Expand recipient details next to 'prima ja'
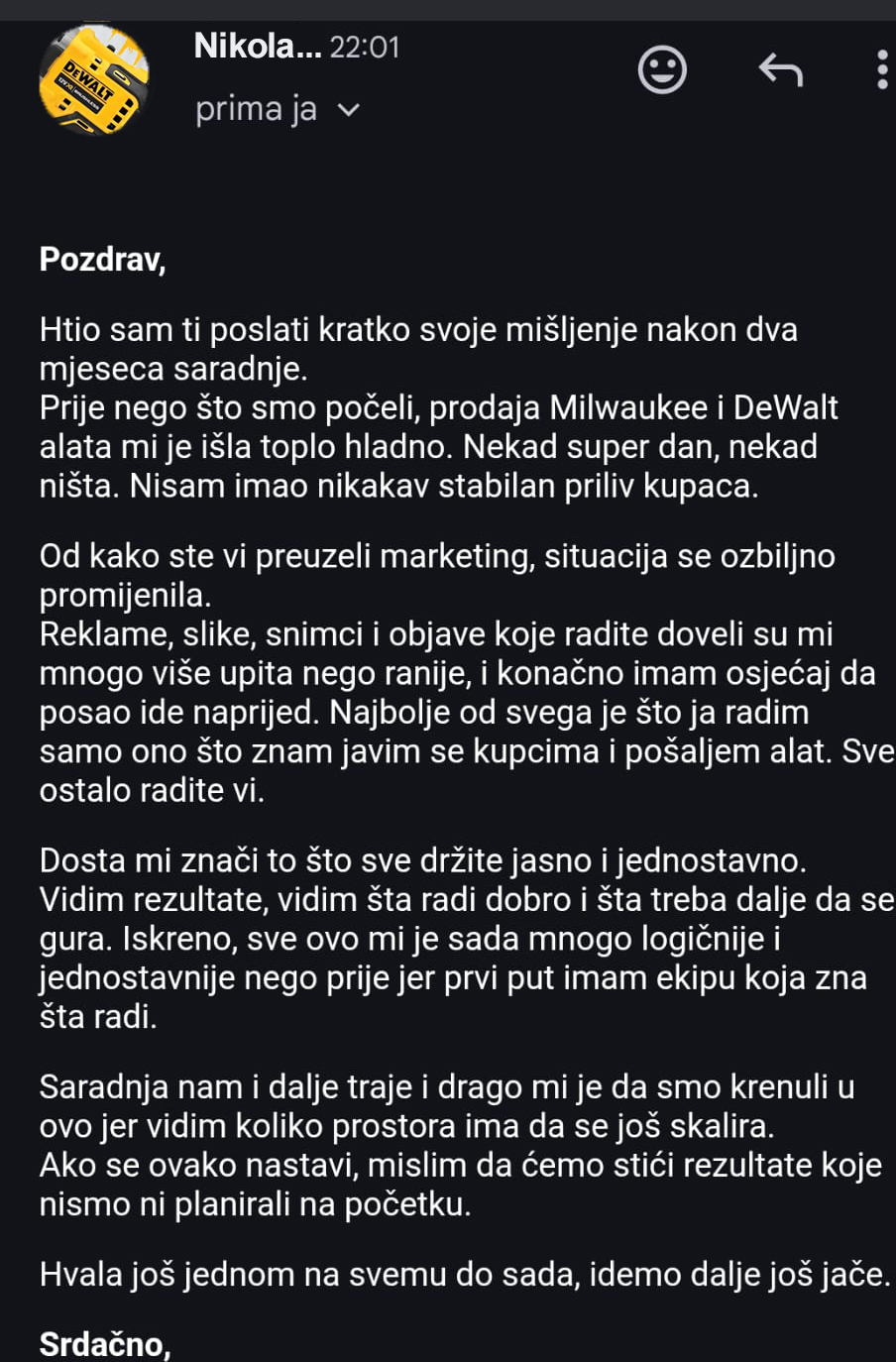The image size is (896, 1362). click(x=349, y=109)
